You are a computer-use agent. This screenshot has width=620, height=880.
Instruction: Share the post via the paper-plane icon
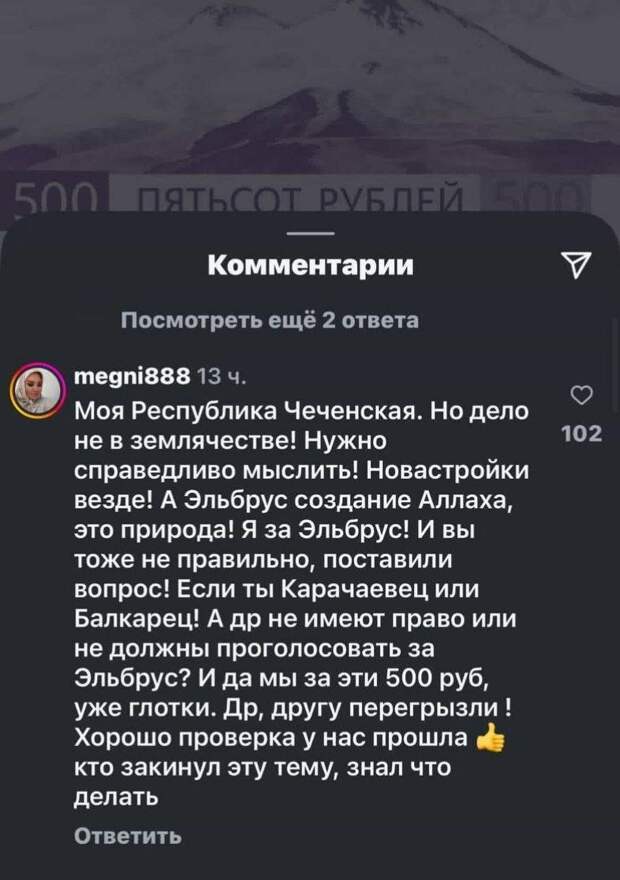point(579,267)
